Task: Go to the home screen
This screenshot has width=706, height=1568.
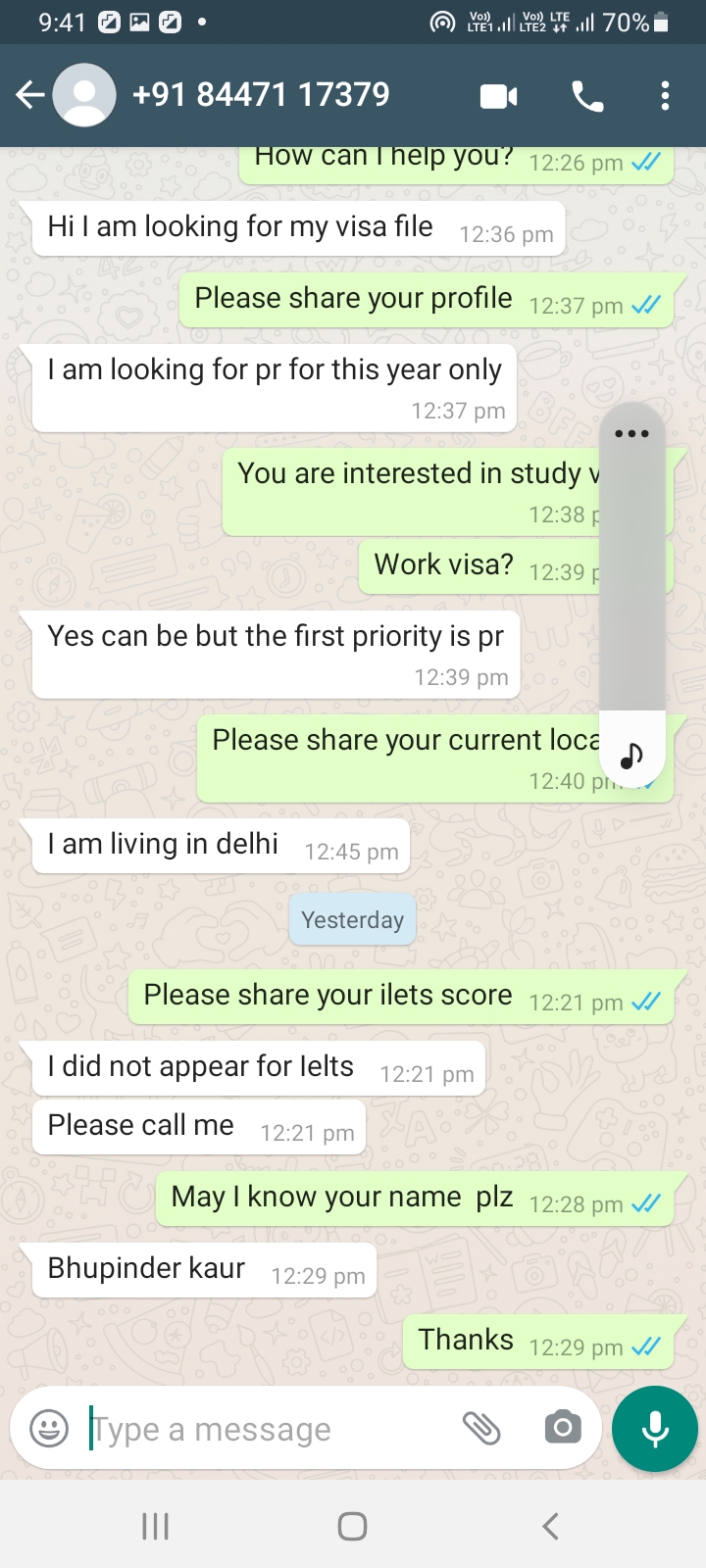Action: pos(352,1526)
